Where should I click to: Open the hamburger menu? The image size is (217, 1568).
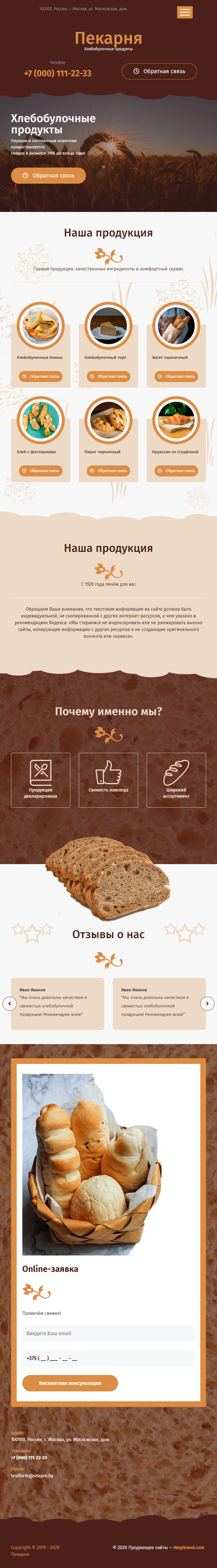click(x=185, y=12)
